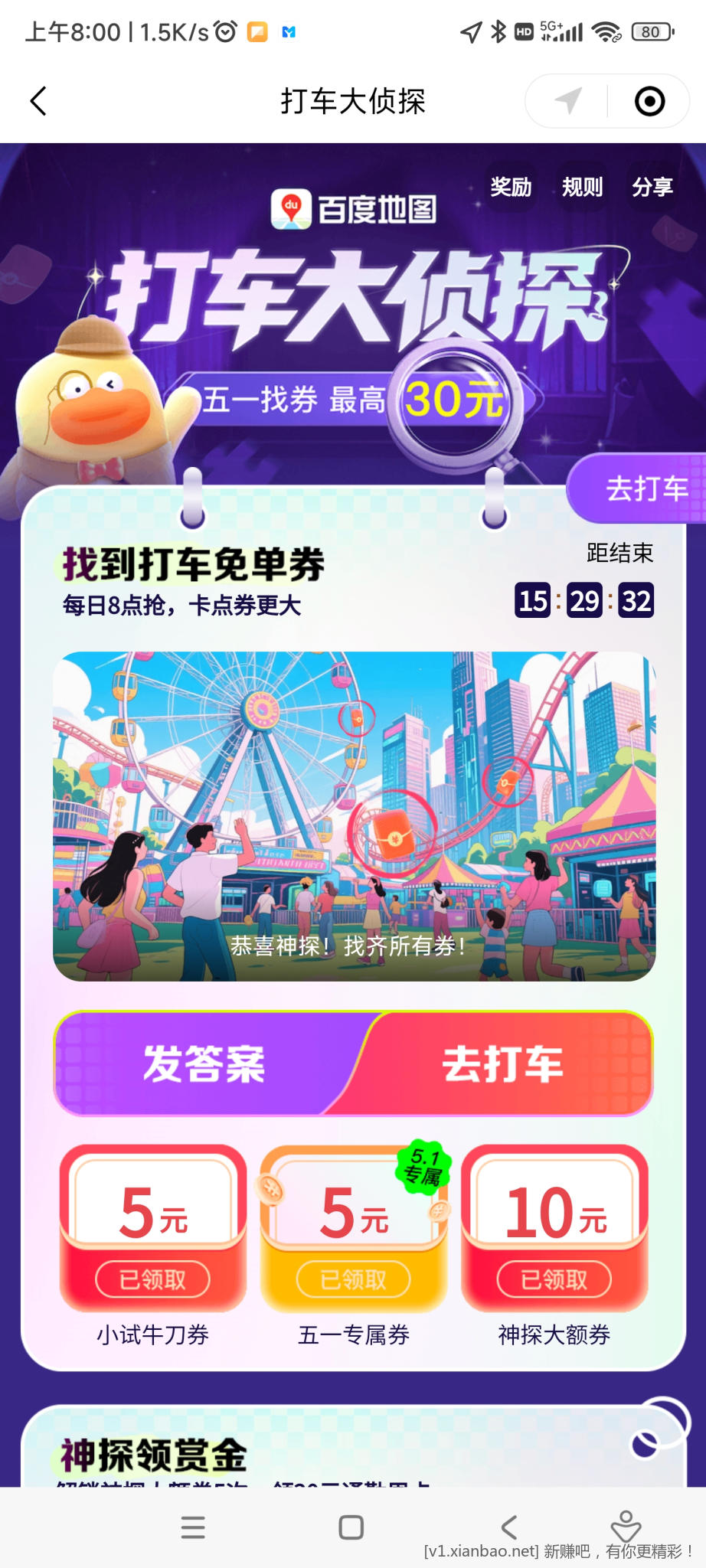Open the 5元 小试牛刀券 coupon
The image size is (706, 1568).
[153, 1228]
